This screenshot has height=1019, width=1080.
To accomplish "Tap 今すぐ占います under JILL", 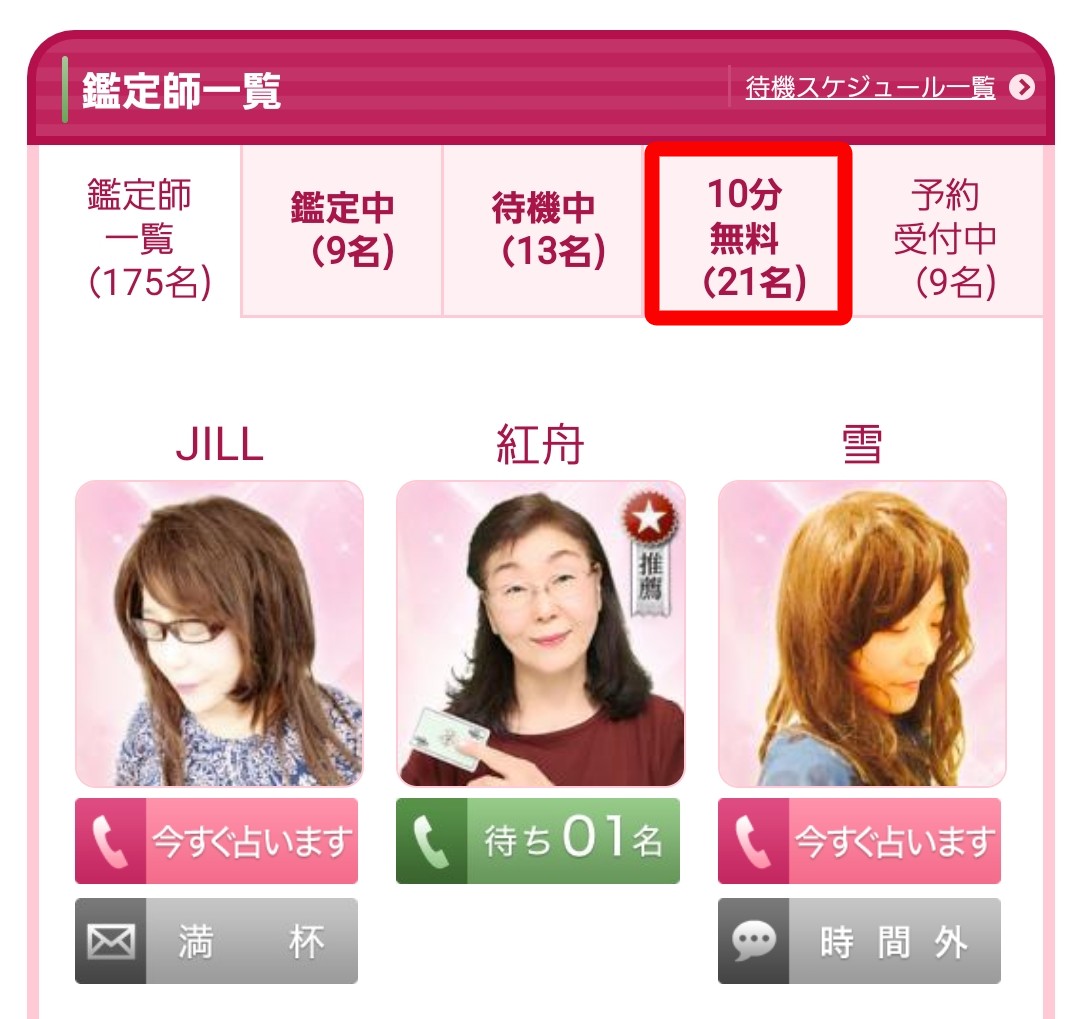I will click(217, 841).
